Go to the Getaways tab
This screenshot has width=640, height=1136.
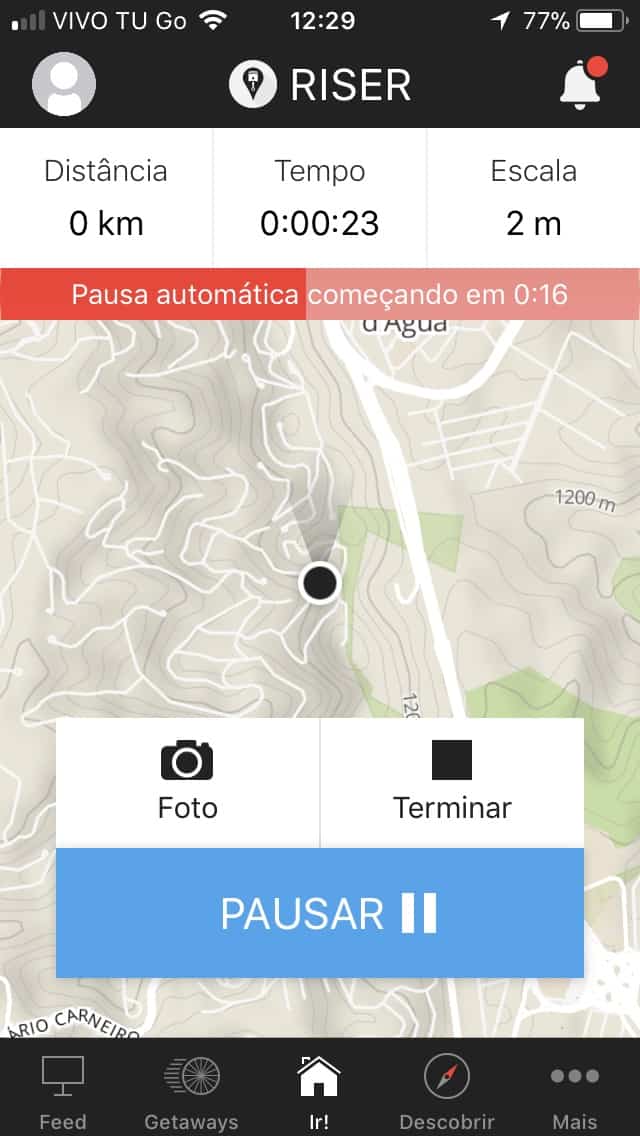pyautogui.click(x=191, y=1092)
